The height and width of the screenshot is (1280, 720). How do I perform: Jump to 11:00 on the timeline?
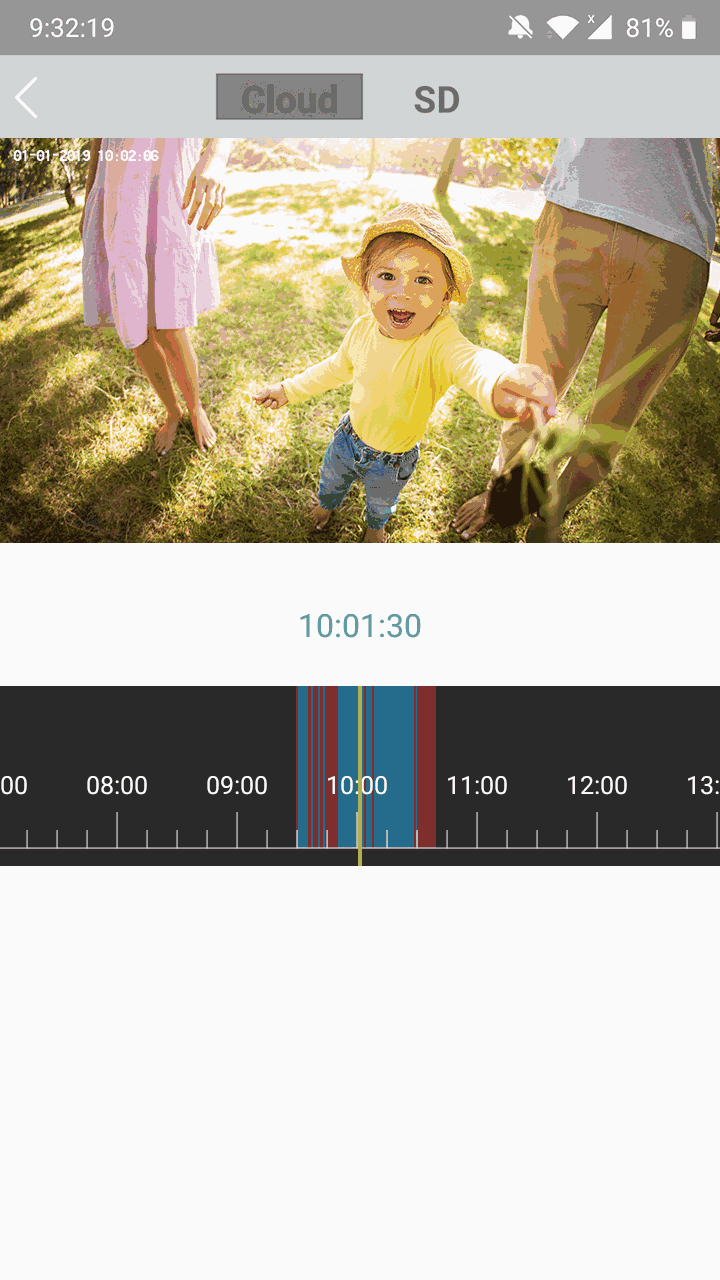[477, 786]
